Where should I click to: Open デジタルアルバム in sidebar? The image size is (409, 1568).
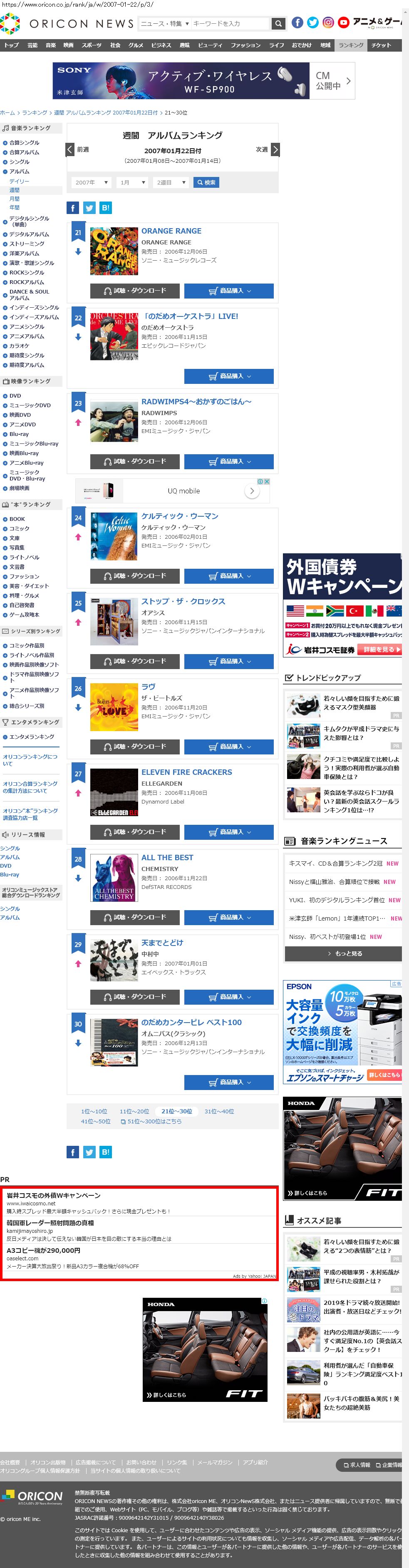coord(29,234)
